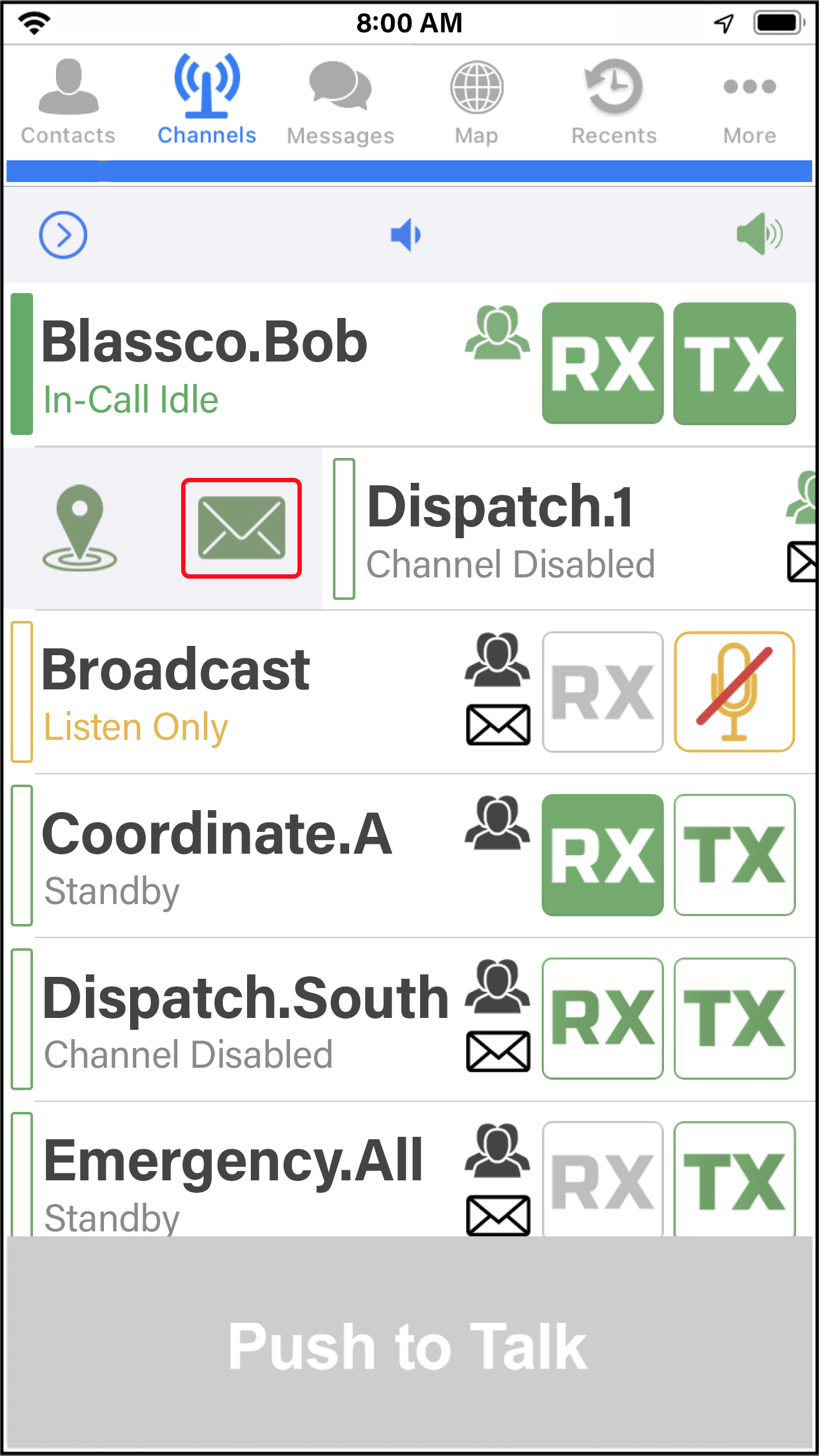Viewport: 819px width, 1456px height.
Task: Toggle TX on the Blassco.Bob channel
Action: click(734, 363)
